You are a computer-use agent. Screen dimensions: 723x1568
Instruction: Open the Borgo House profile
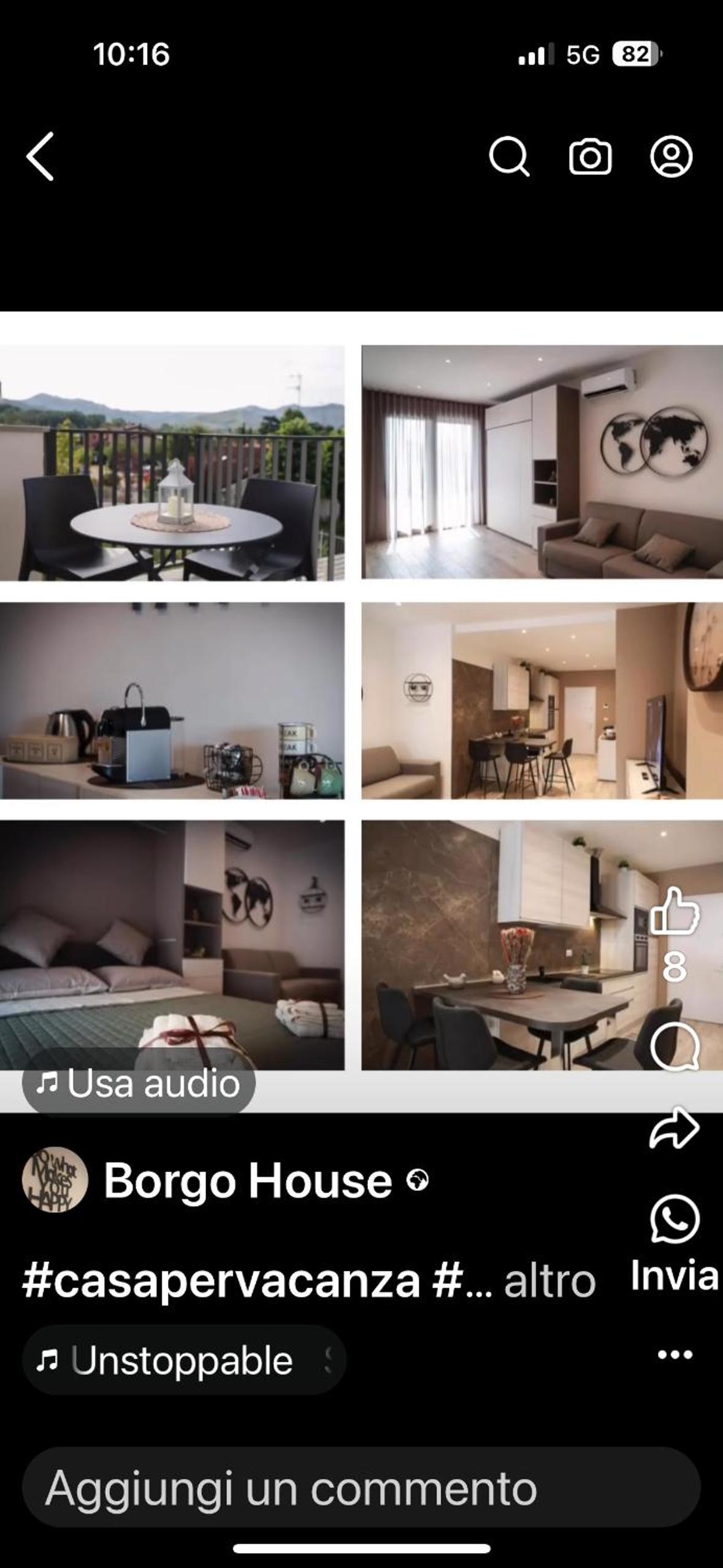click(248, 1180)
